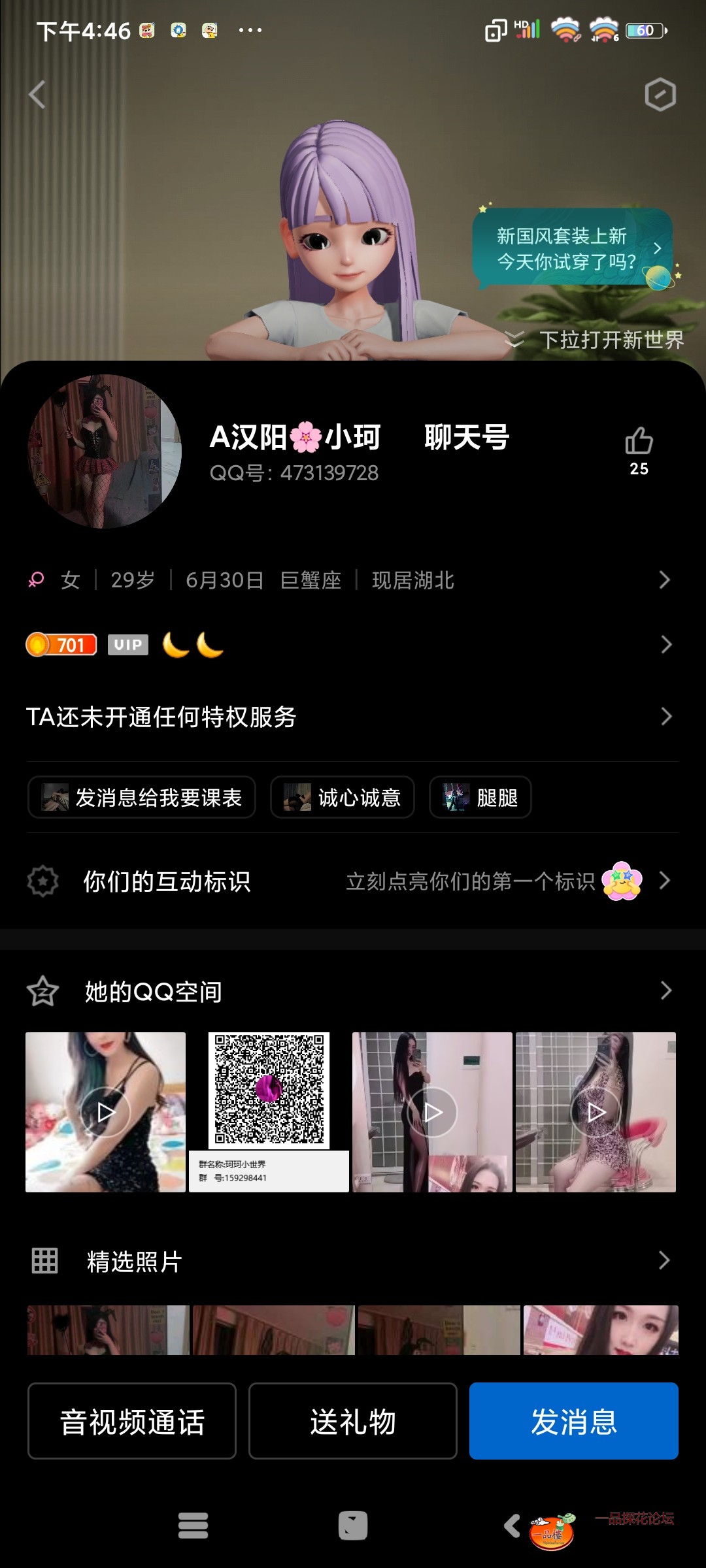The image size is (706, 1568).
Task: Open the interaction badge star icon
Action: [x=43, y=881]
